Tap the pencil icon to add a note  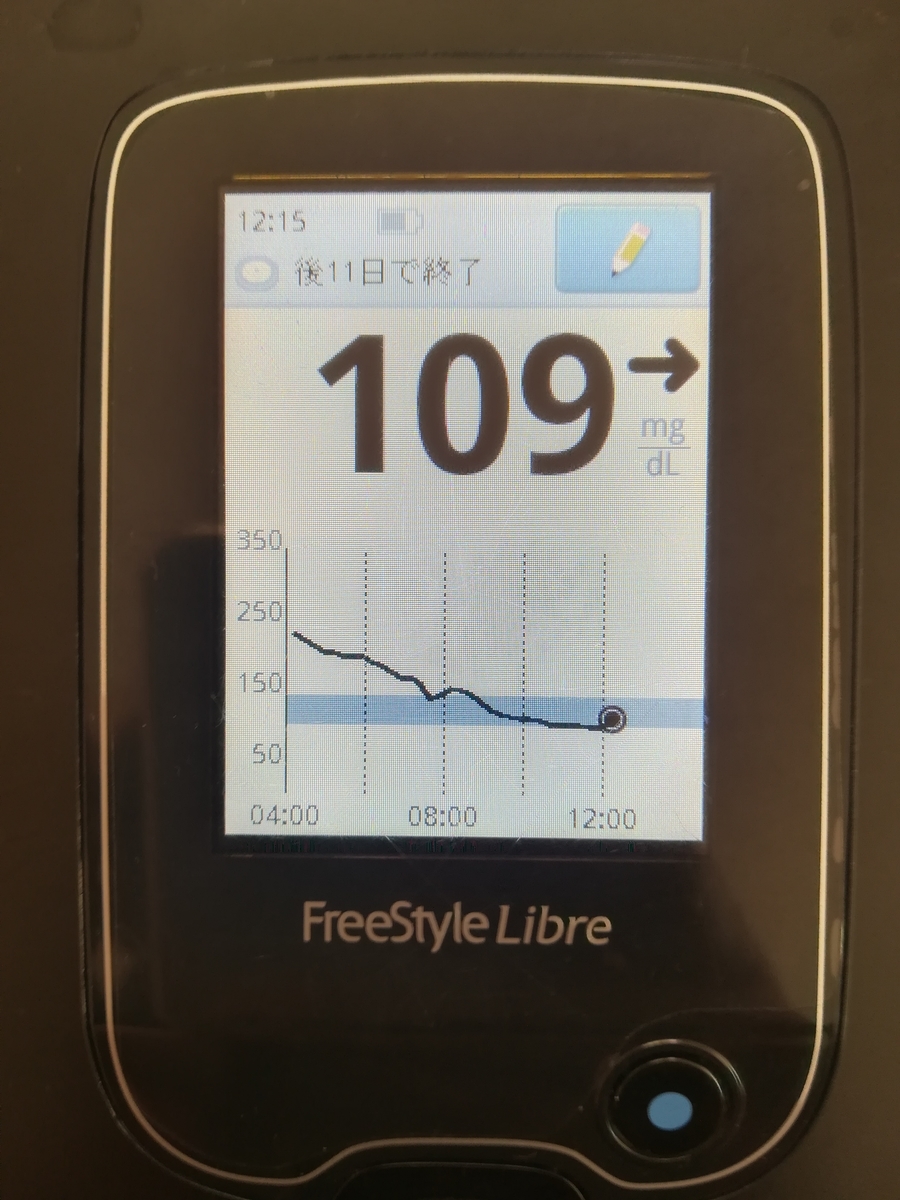point(627,248)
